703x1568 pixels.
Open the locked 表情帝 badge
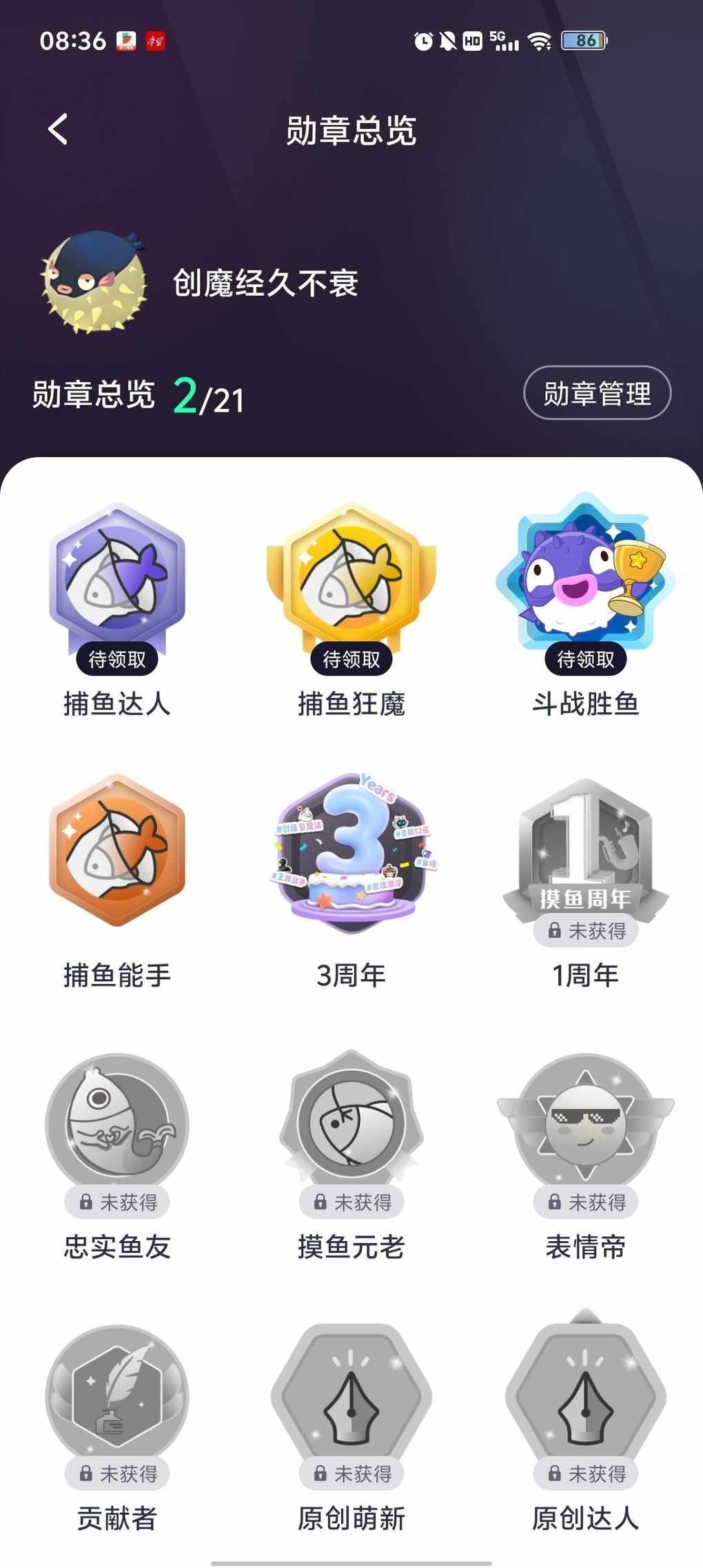(585, 1124)
